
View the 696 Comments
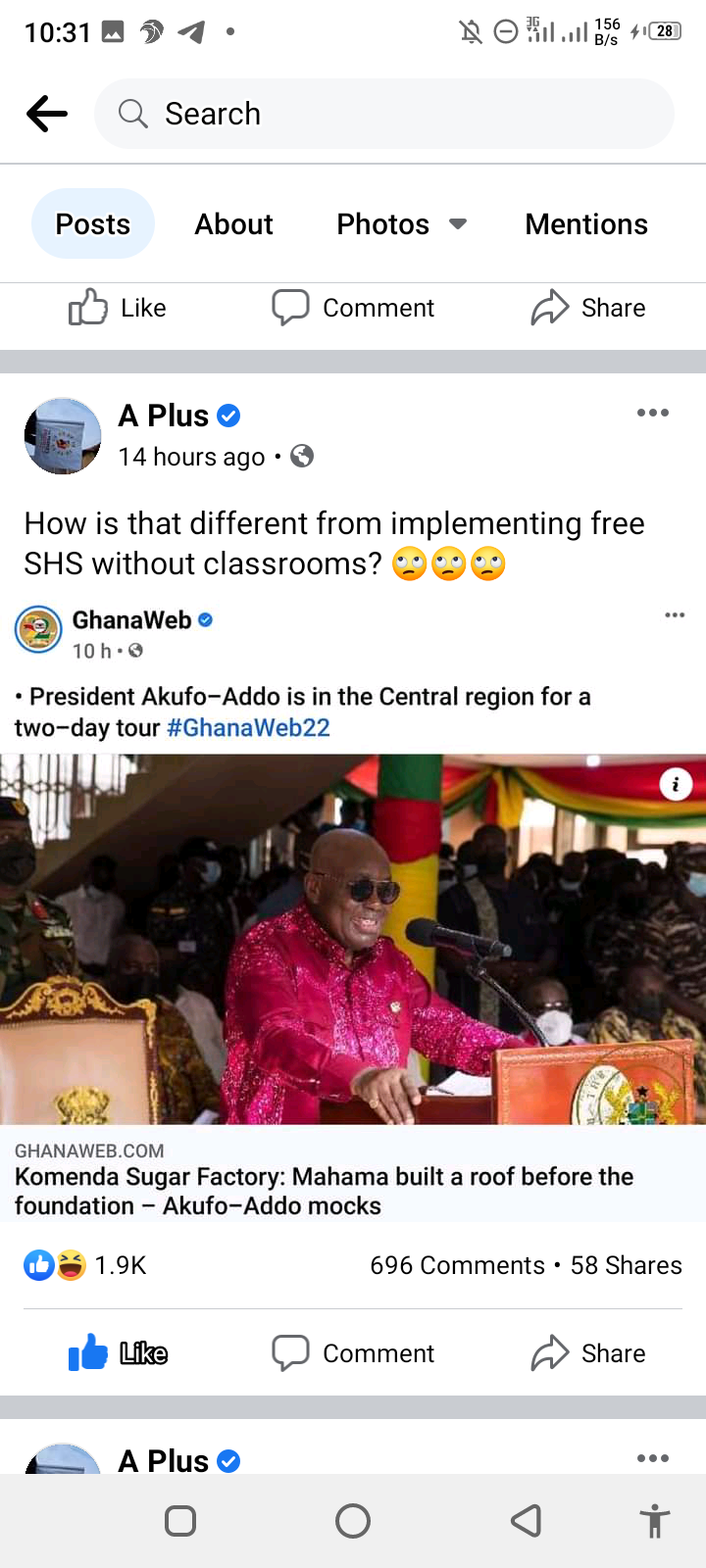[x=457, y=1265]
